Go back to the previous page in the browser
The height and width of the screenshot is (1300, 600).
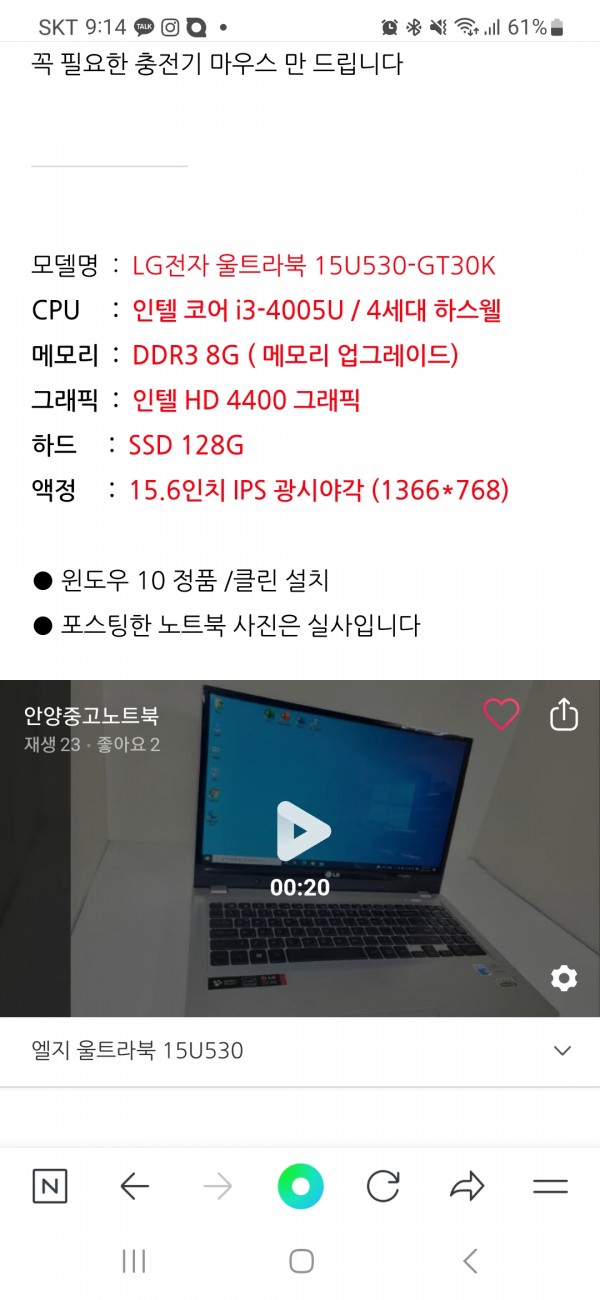[x=134, y=1187]
